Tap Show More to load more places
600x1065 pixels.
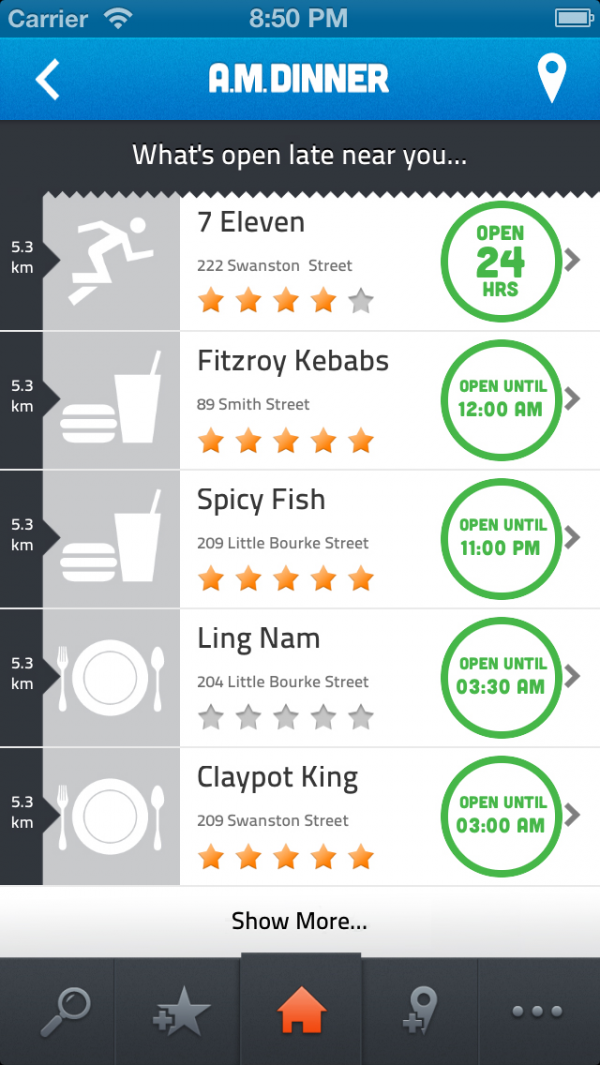(300, 922)
